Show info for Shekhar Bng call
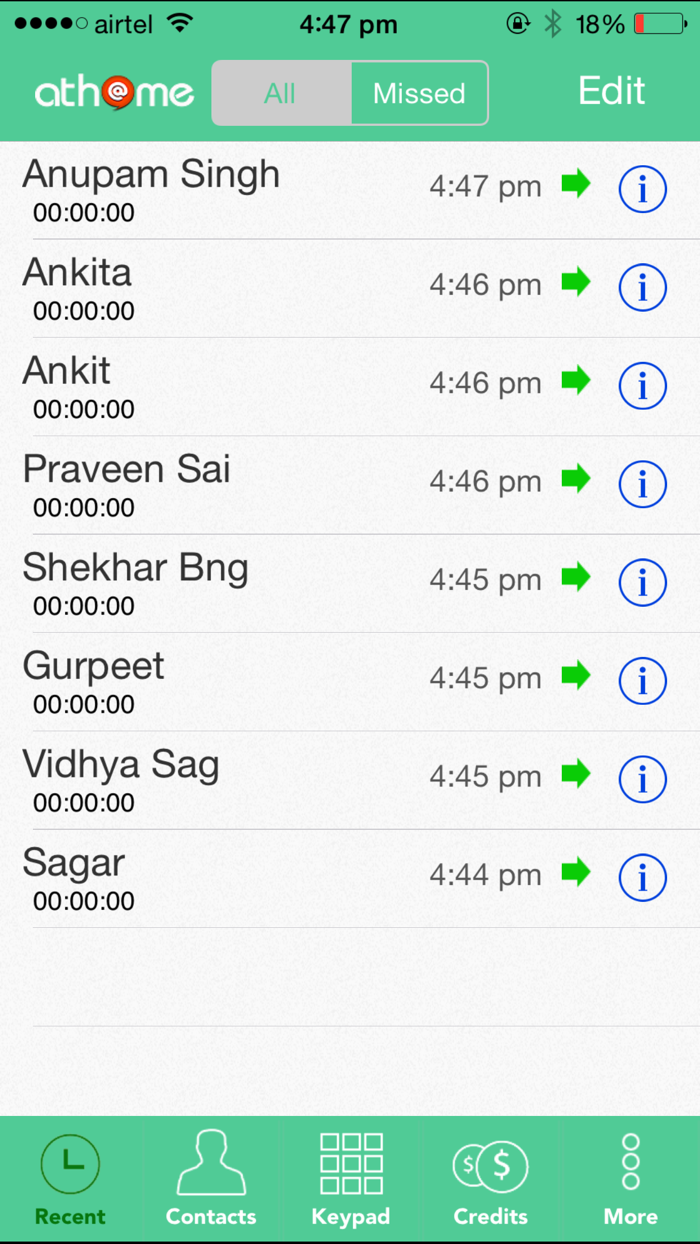700x1244 pixels. pyautogui.click(x=642, y=582)
